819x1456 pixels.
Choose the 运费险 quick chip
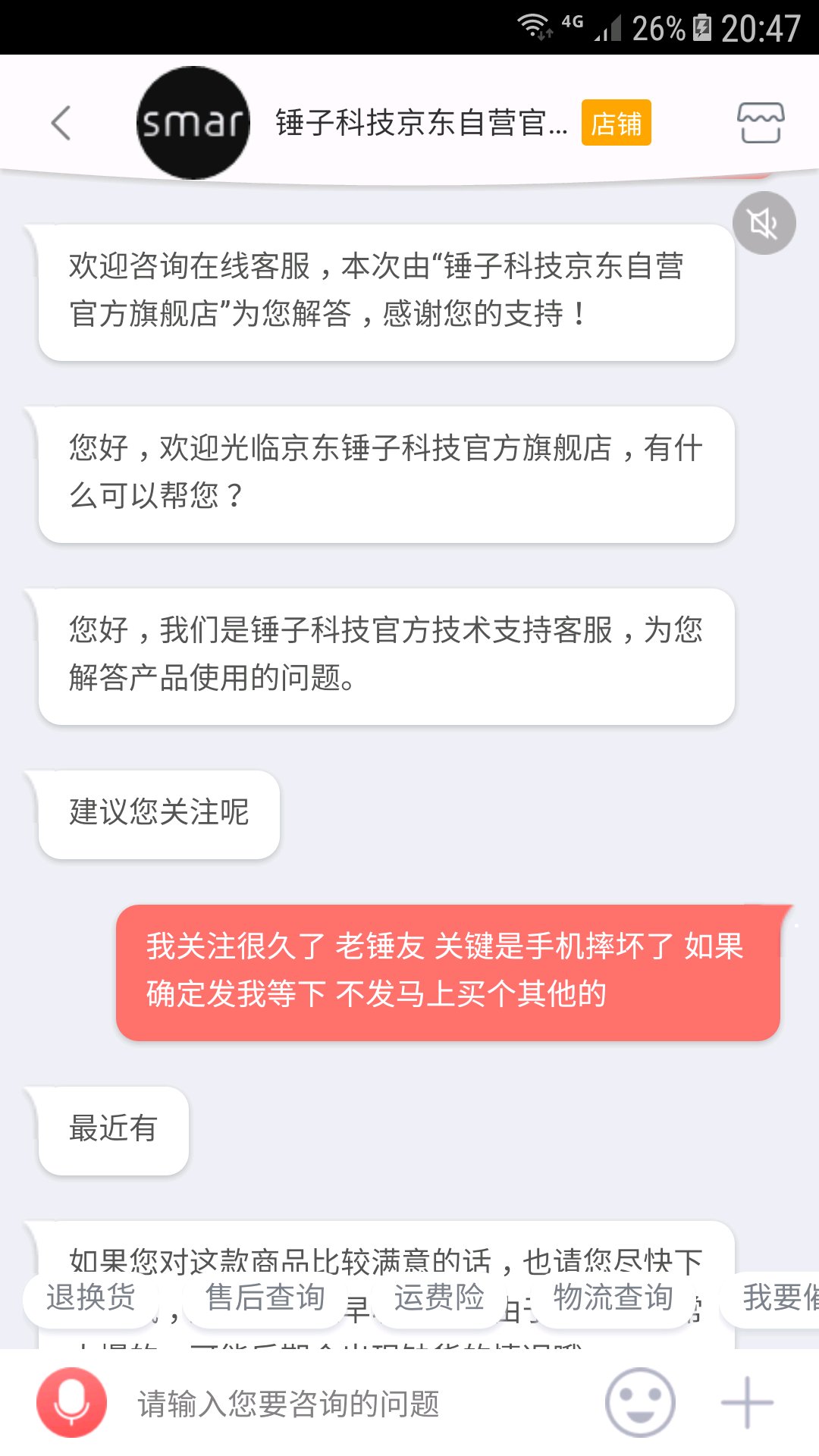[439, 1298]
